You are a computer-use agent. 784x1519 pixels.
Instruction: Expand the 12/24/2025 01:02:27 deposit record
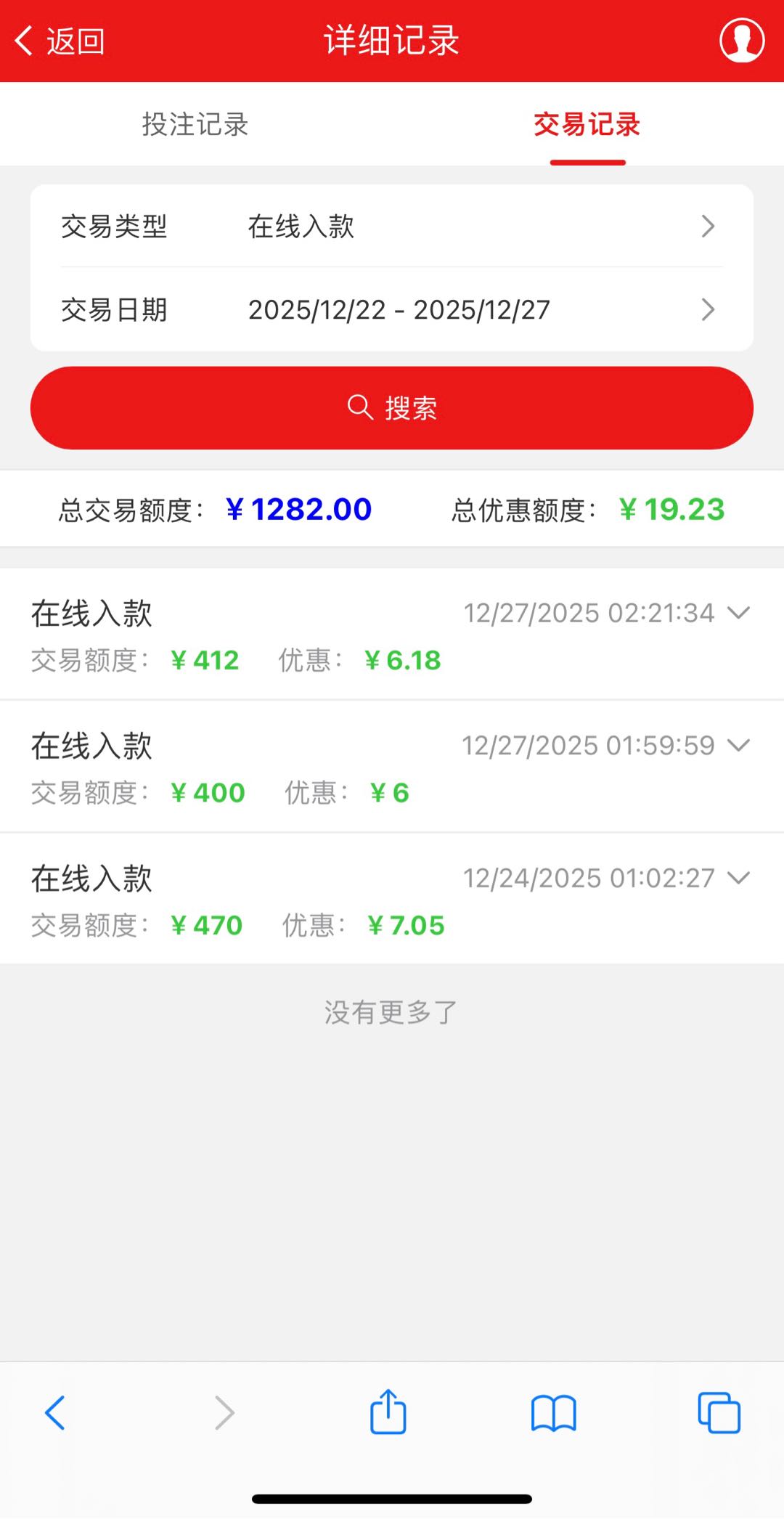[739, 877]
